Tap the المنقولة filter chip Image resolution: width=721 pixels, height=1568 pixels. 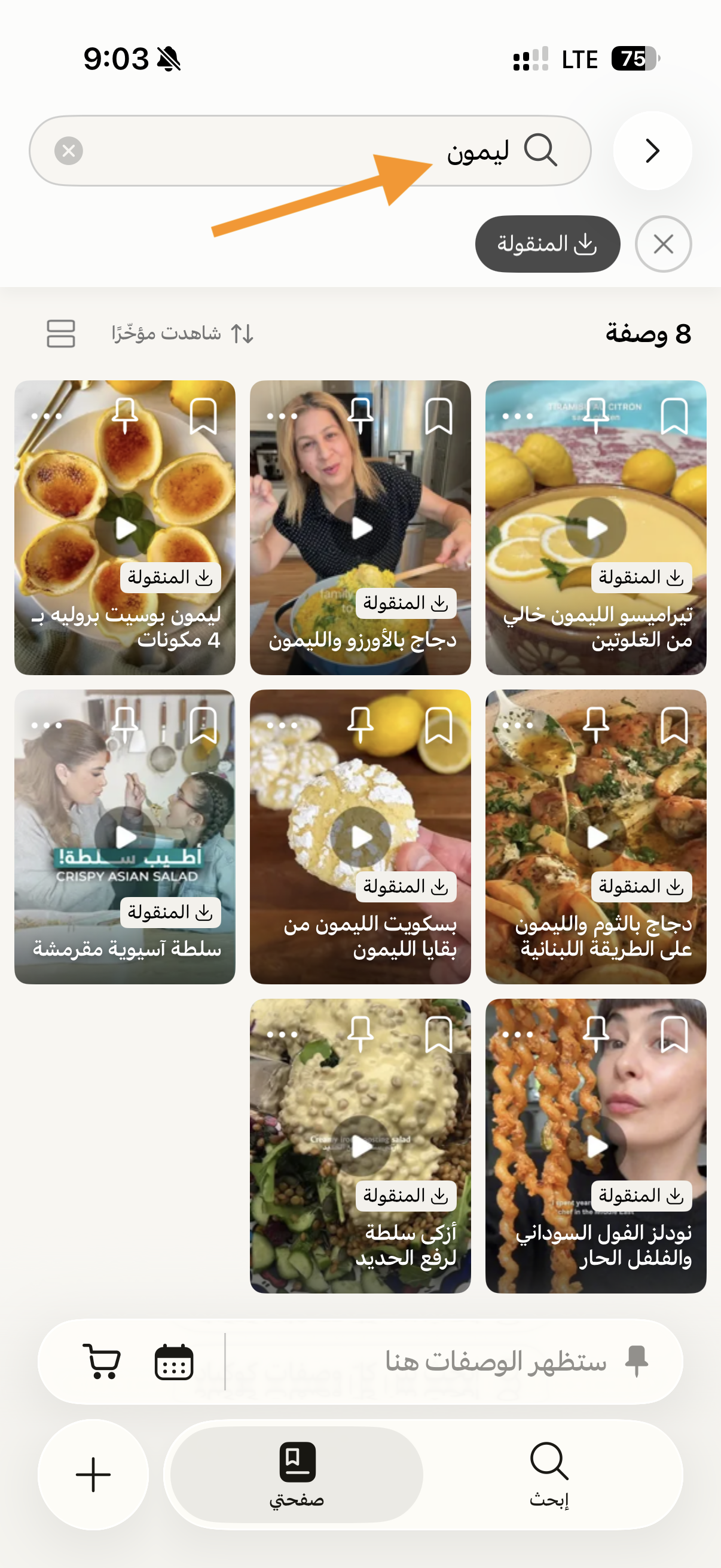548,244
